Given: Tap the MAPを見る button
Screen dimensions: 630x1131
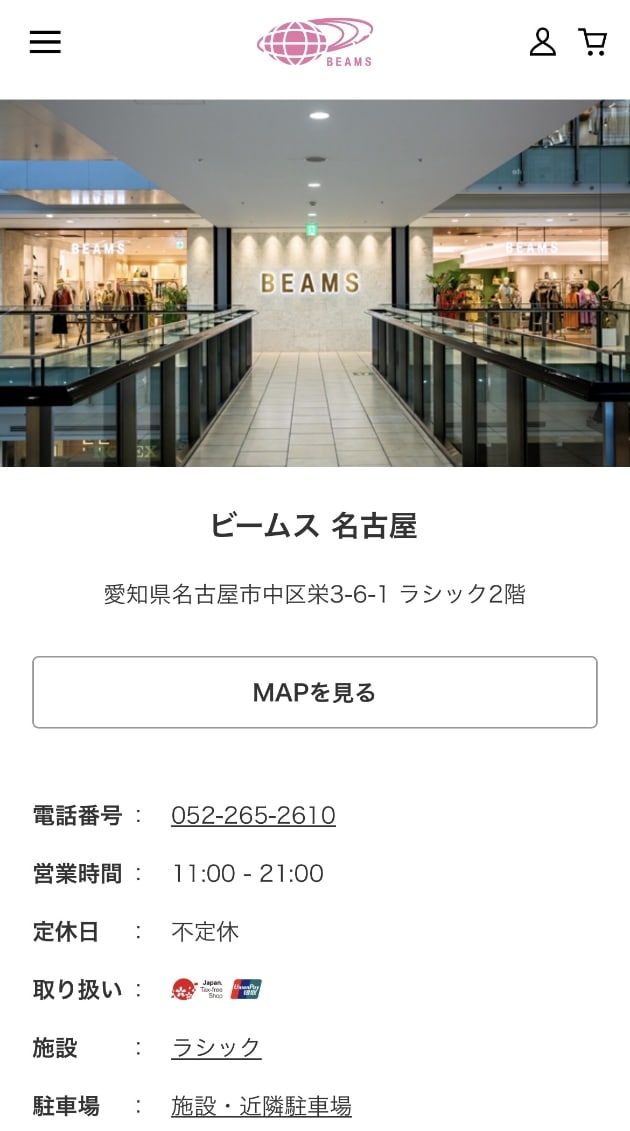Looking at the screenshot, I should click(x=315, y=692).
